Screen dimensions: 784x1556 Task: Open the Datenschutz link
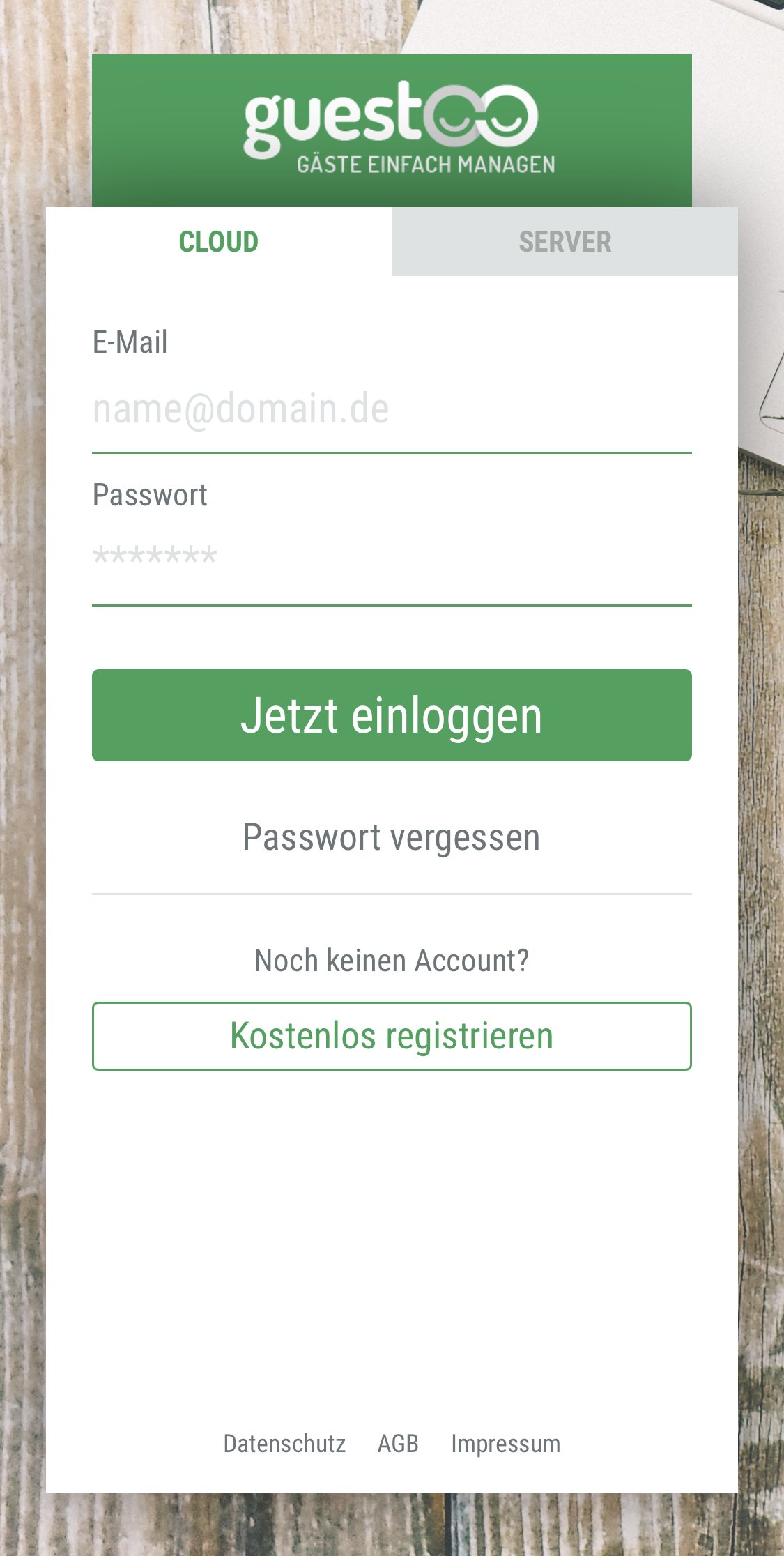coord(284,1443)
